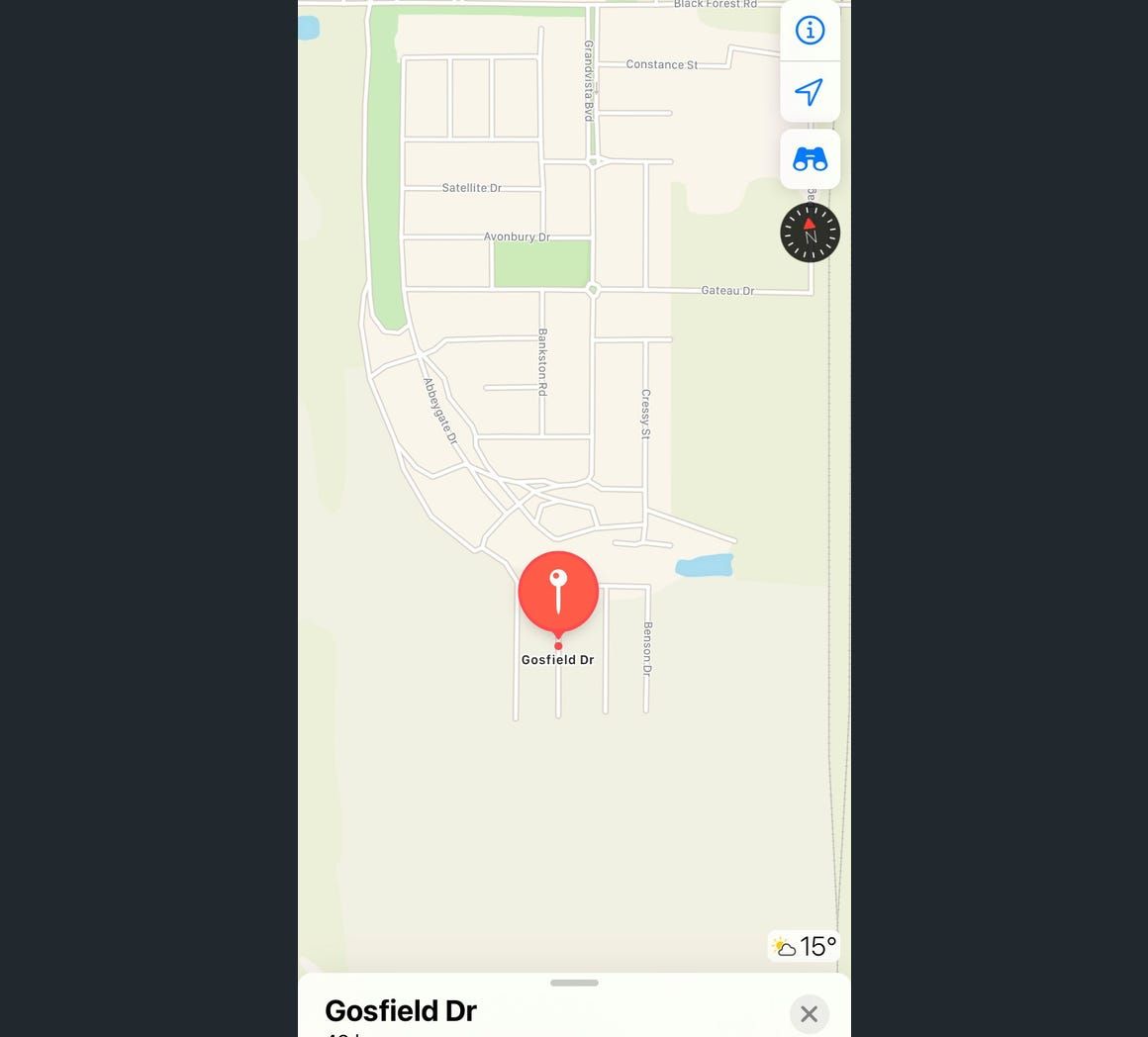Image resolution: width=1148 pixels, height=1037 pixels.
Task: Open the map settings info button
Action: coord(810,31)
